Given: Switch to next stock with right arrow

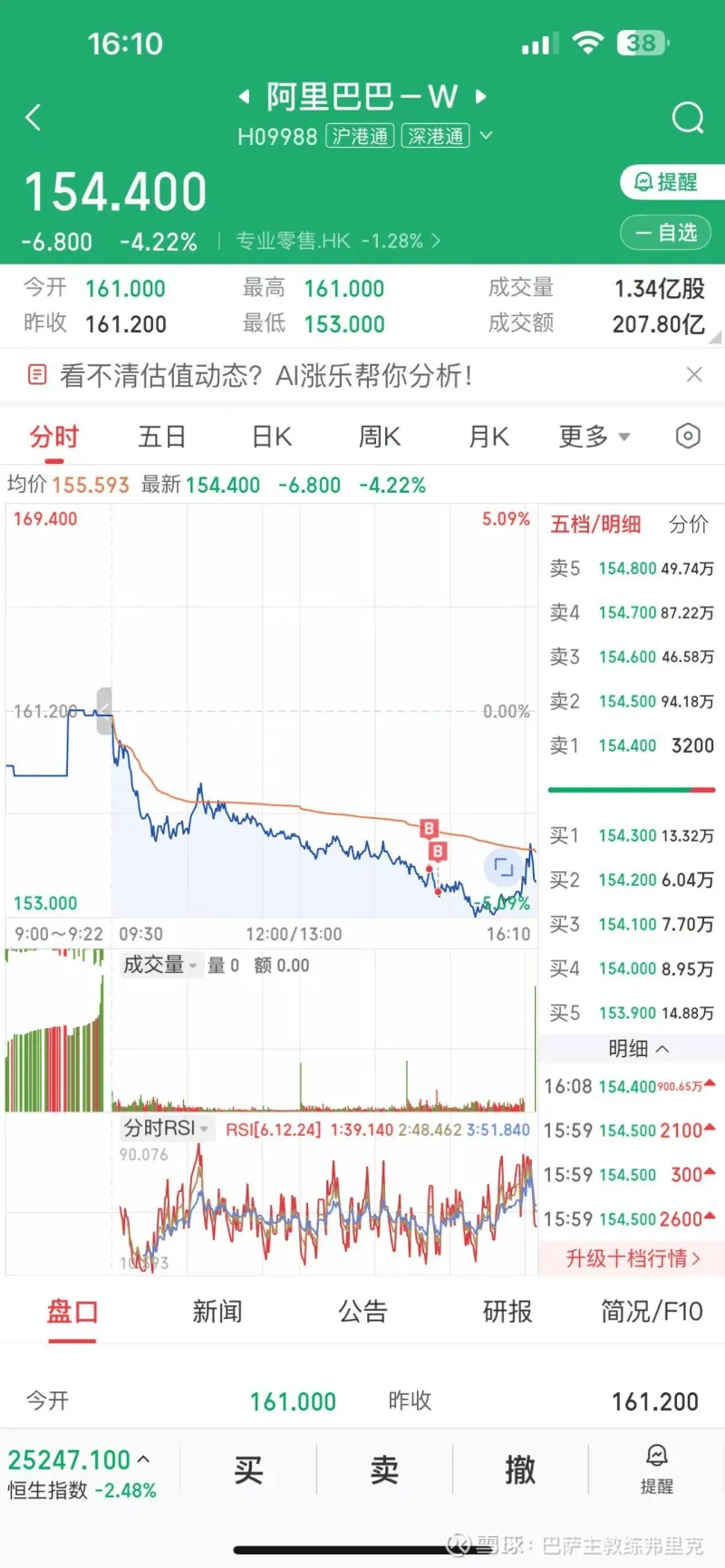Looking at the screenshot, I should point(481,96).
